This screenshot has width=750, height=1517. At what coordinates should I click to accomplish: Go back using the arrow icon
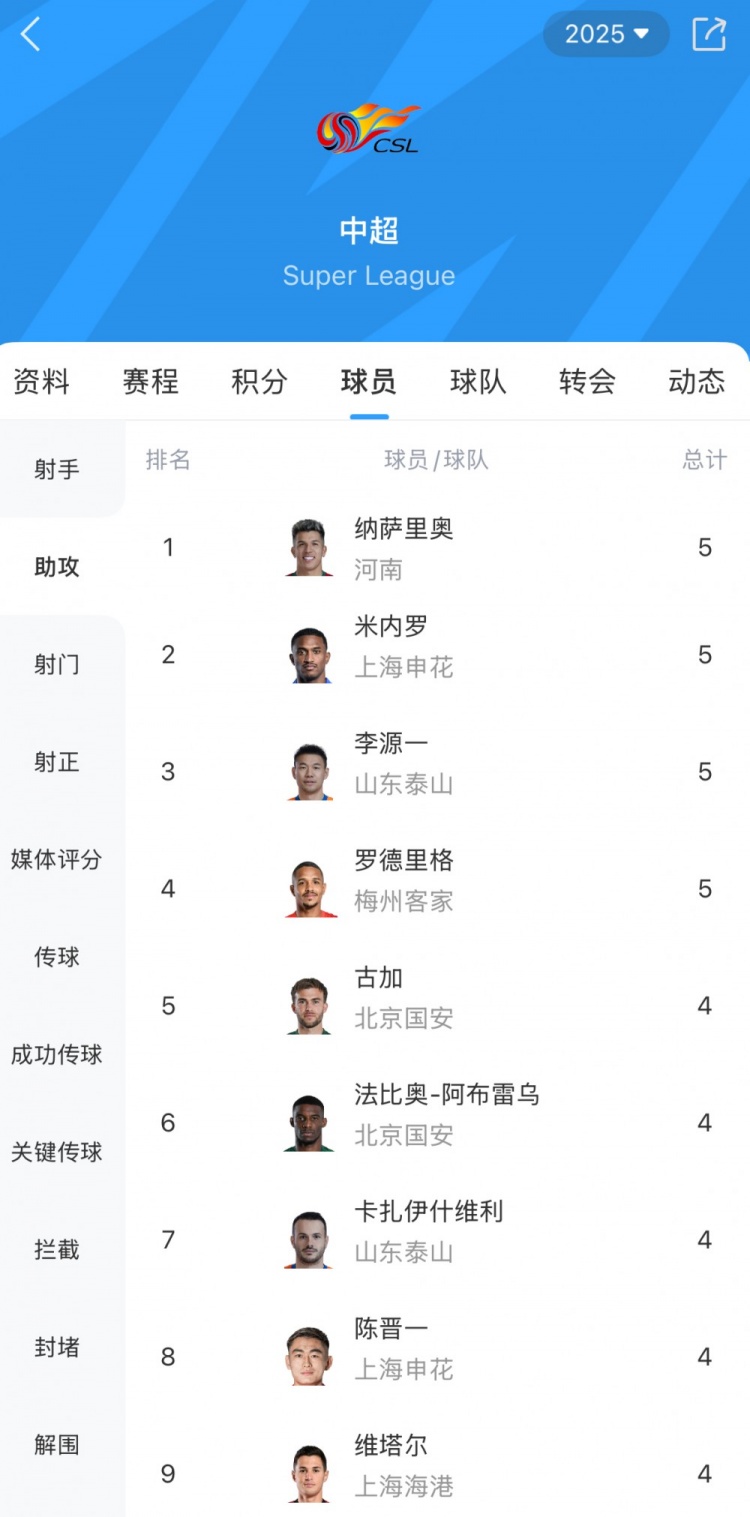pos(30,34)
